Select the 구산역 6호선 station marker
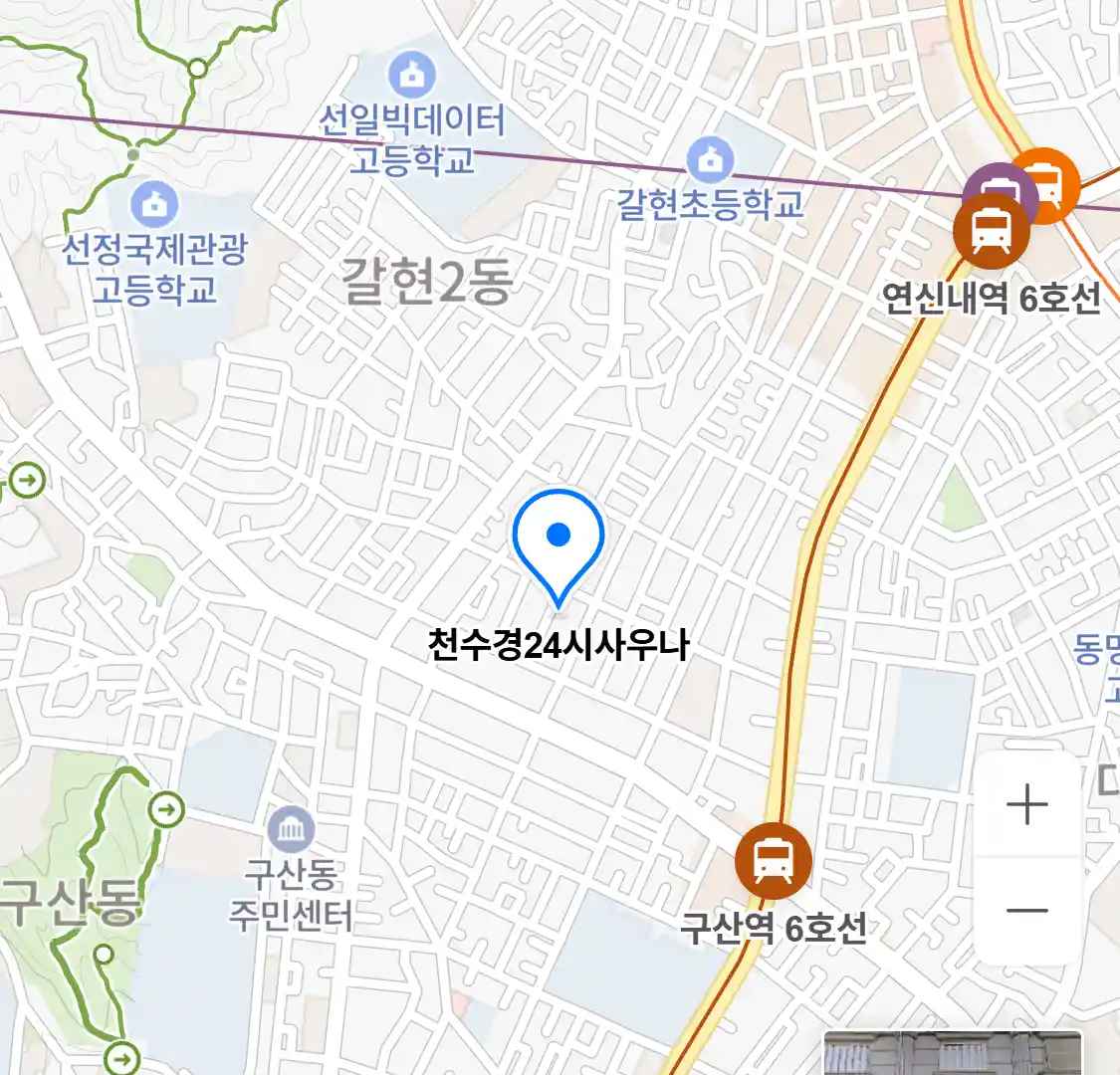Screen dimensions: 1120x1075 tap(773, 861)
